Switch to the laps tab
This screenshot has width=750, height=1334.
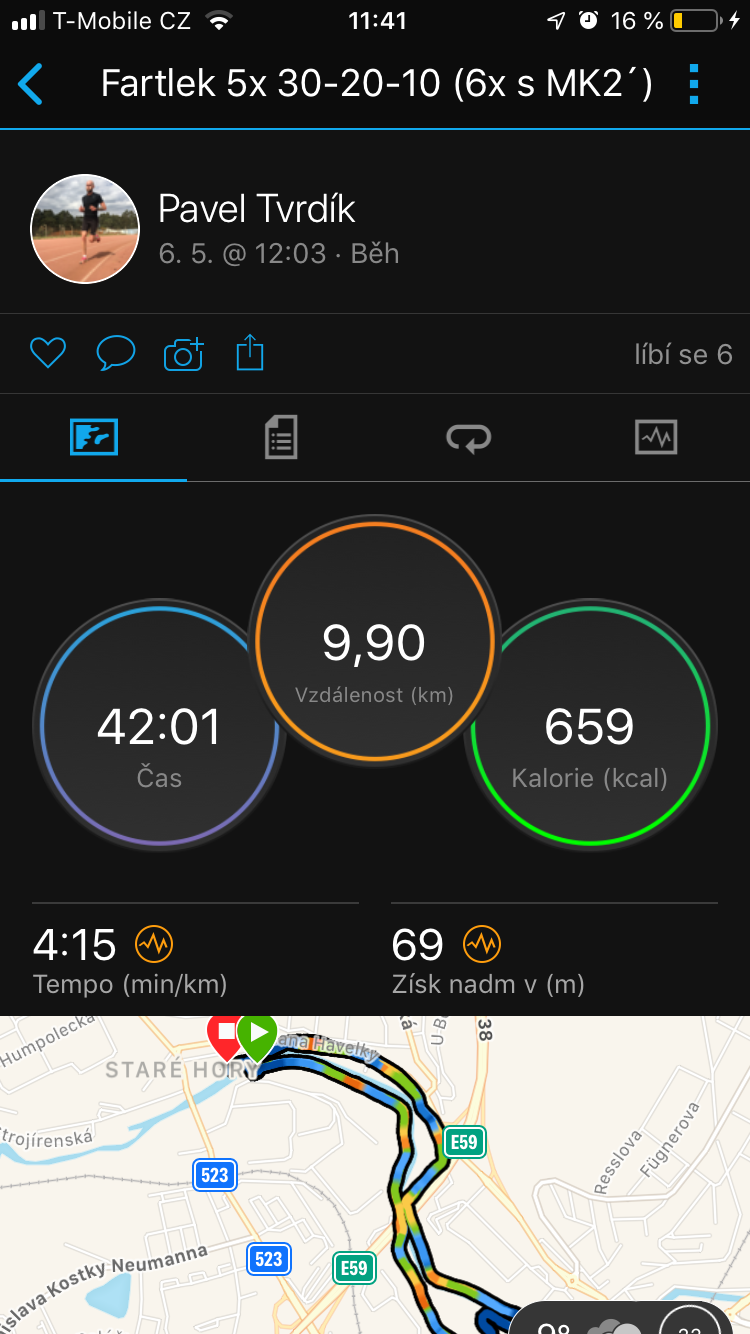coord(468,438)
